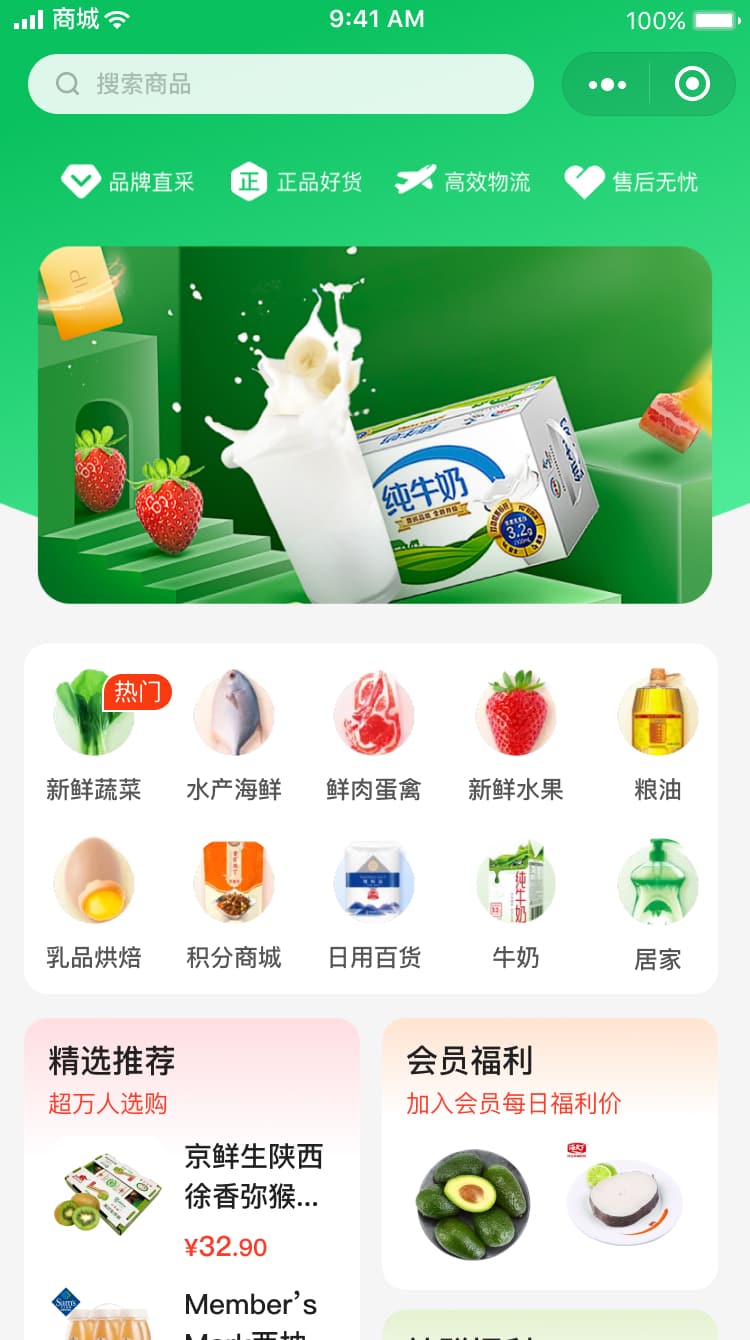Select the 乳品烘焙 egg icon
The image size is (750, 1340).
pyautogui.click(x=95, y=882)
